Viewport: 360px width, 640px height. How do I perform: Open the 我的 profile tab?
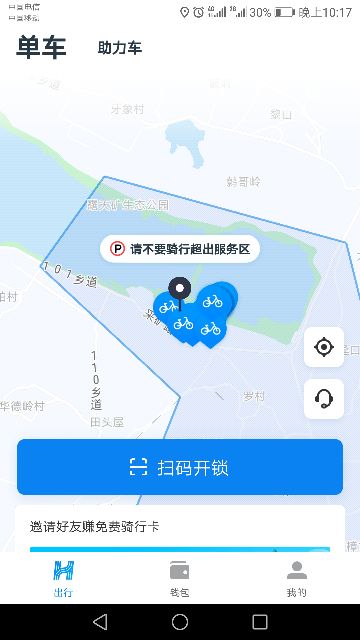(x=297, y=579)
